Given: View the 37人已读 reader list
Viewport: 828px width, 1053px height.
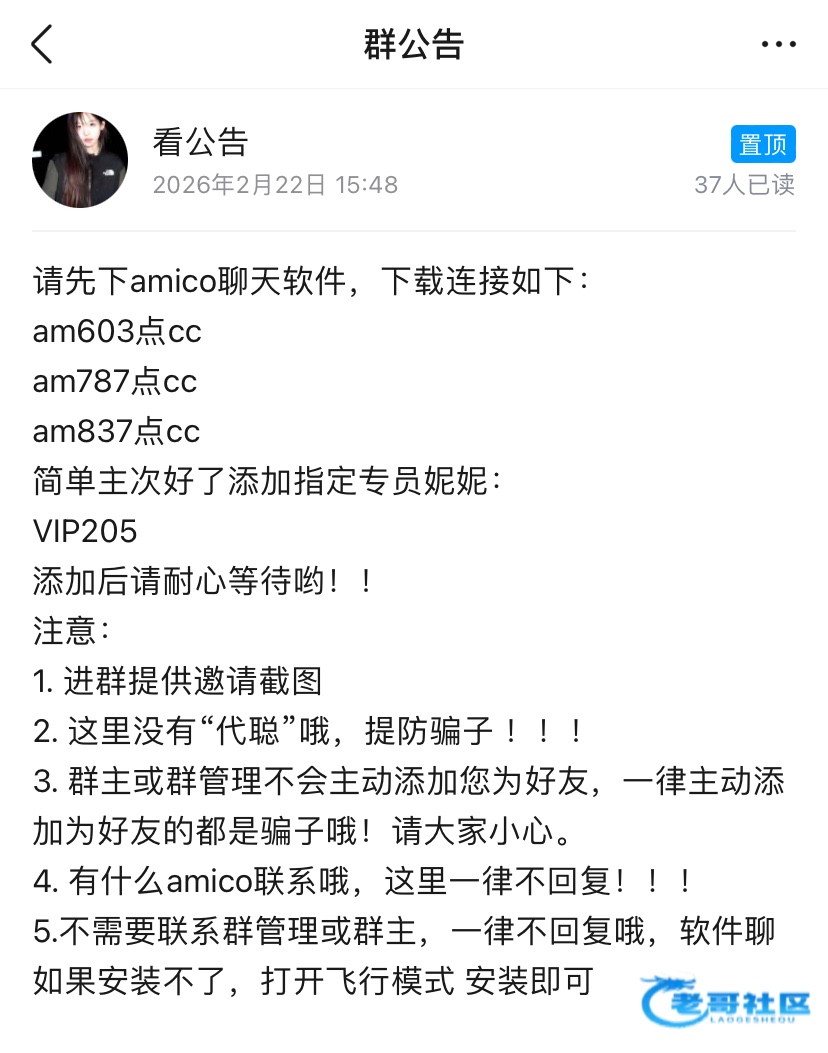Looking at the screenshot, I should 744,185.
